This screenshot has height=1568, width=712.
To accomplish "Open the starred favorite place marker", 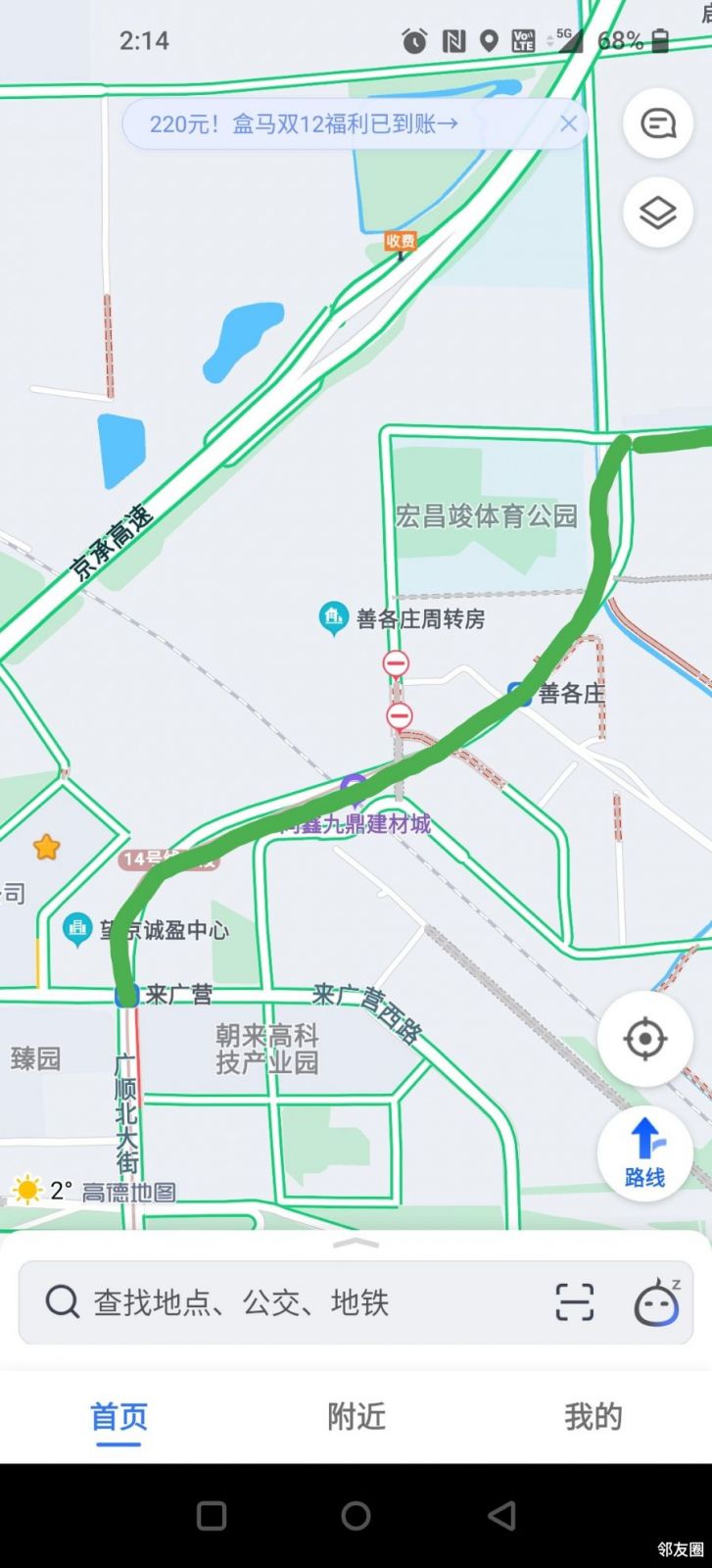I will coord(46,847).
